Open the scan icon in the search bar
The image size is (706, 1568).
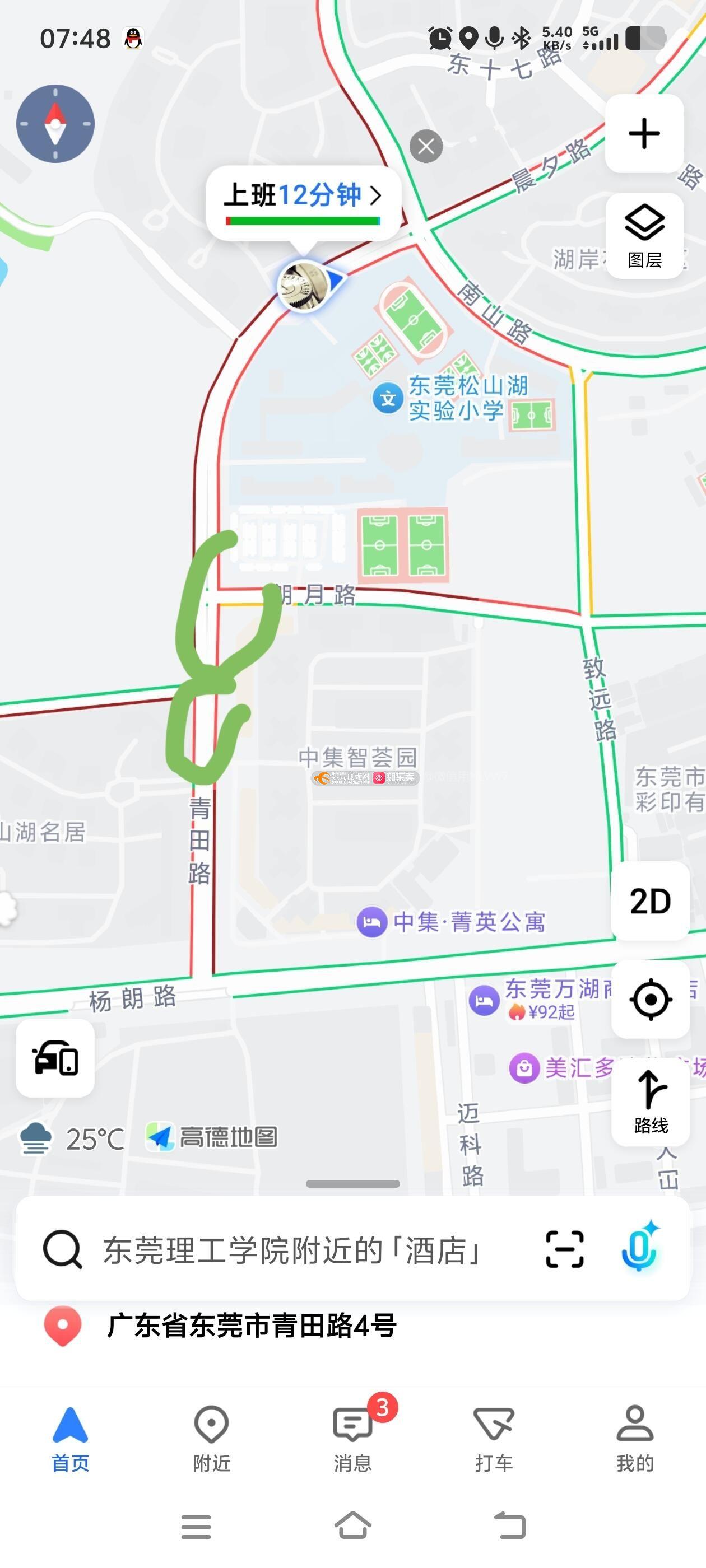pos(564,1249)
